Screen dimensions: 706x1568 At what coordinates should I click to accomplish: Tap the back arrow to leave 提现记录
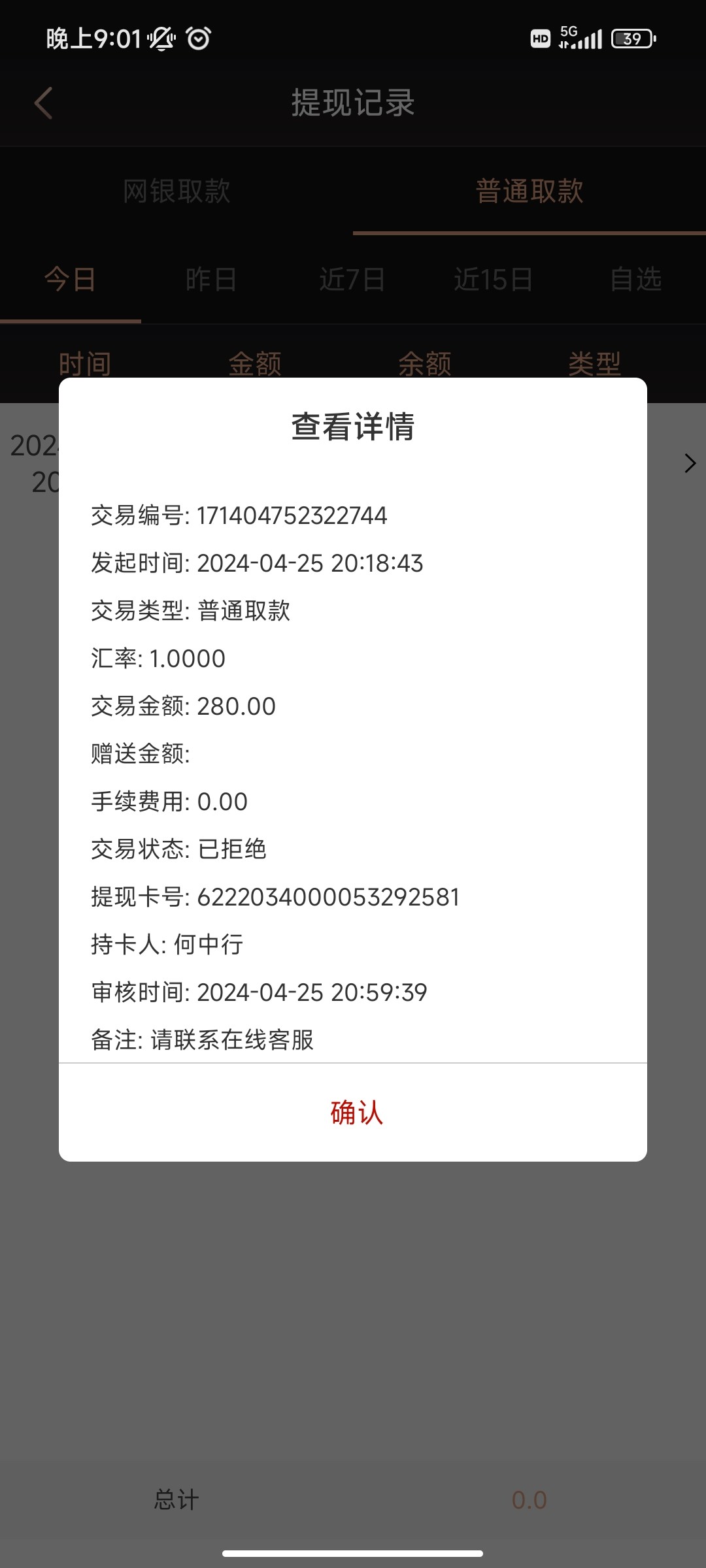coord(43,104)
